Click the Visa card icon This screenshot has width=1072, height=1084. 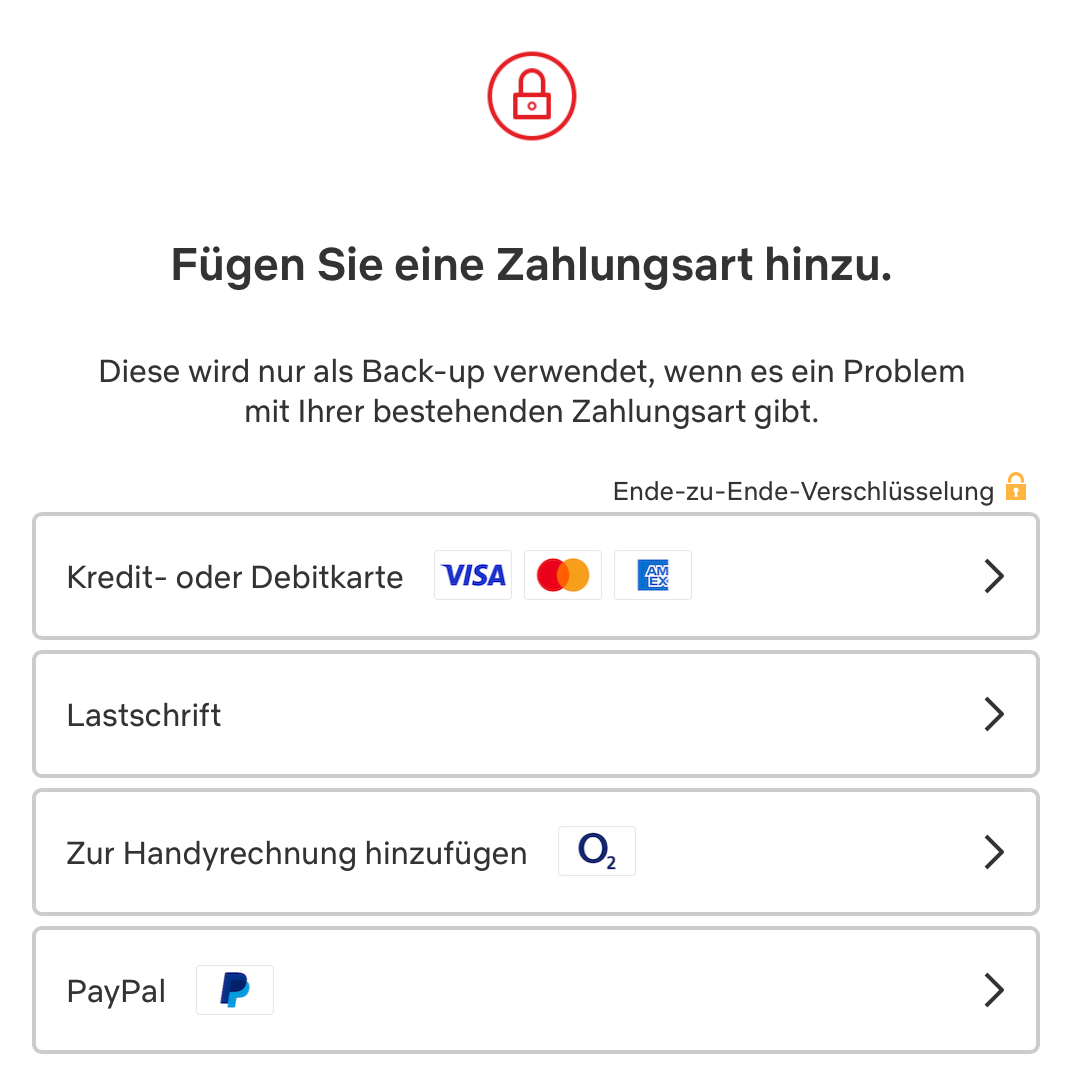coord(472,575)
